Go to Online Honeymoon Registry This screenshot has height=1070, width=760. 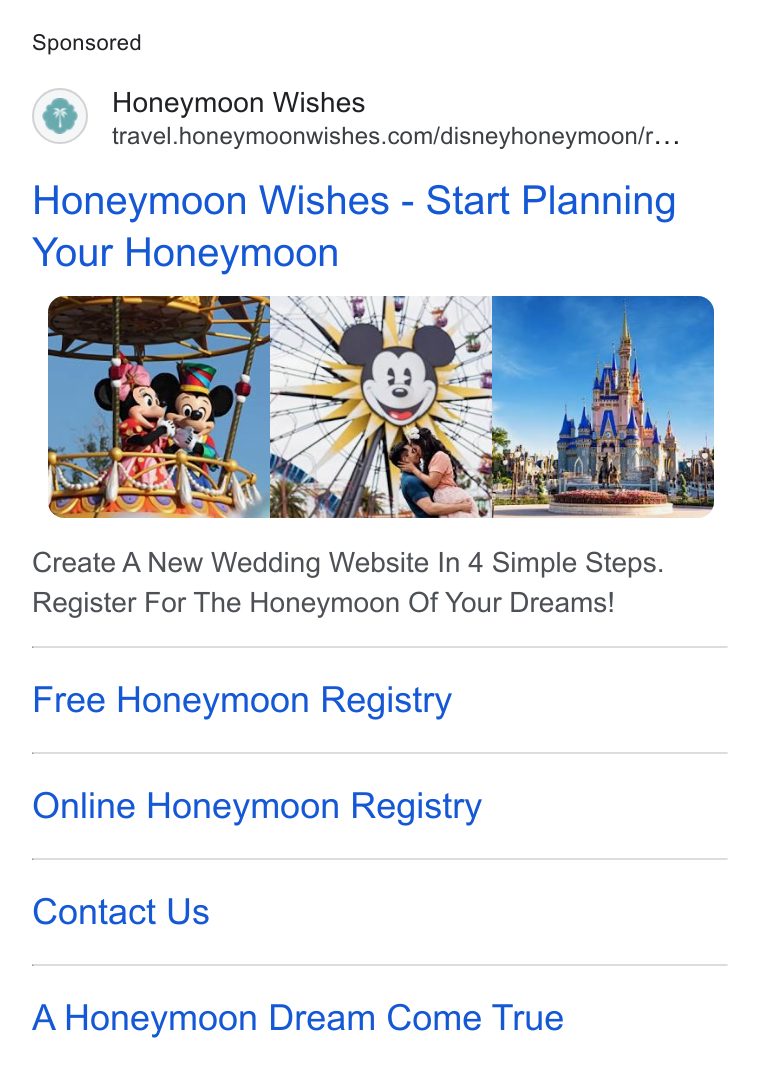(257, 807)
